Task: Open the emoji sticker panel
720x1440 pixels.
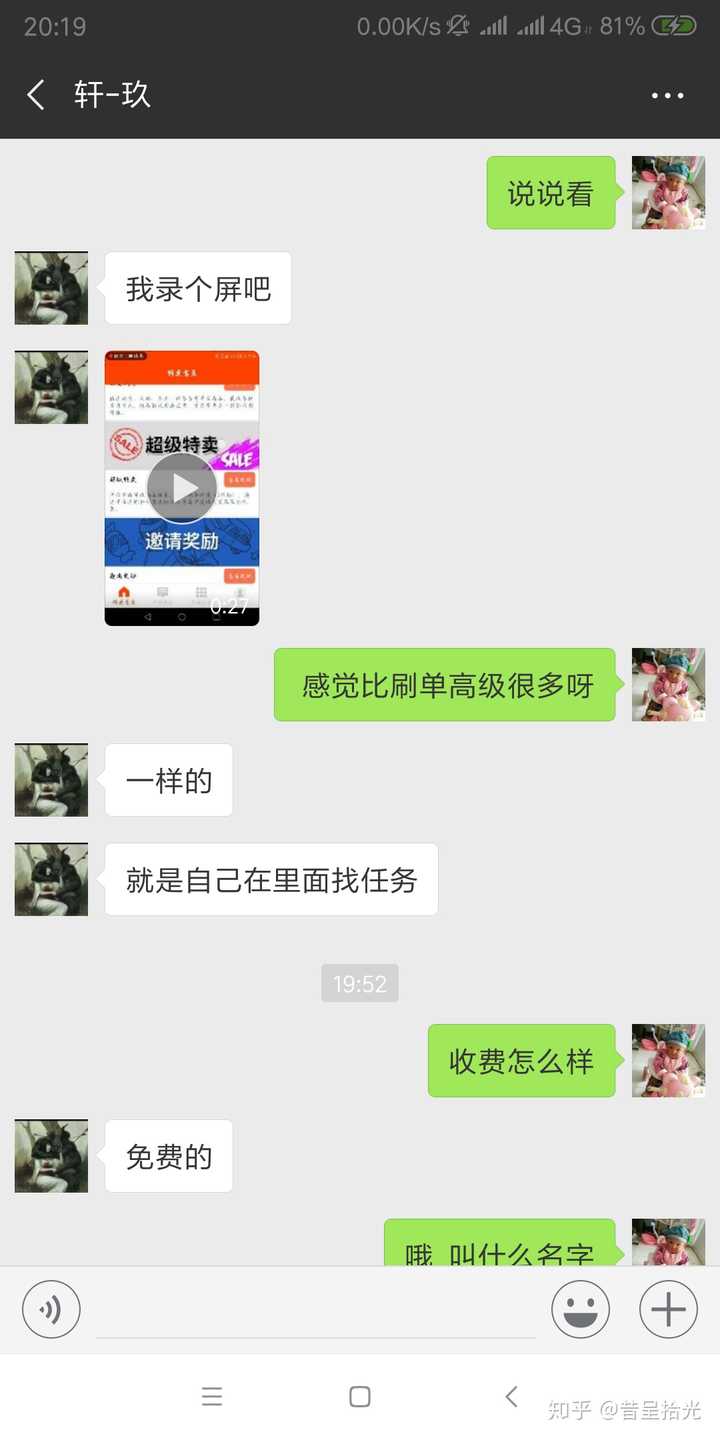Action: [x=580, y=1309]
